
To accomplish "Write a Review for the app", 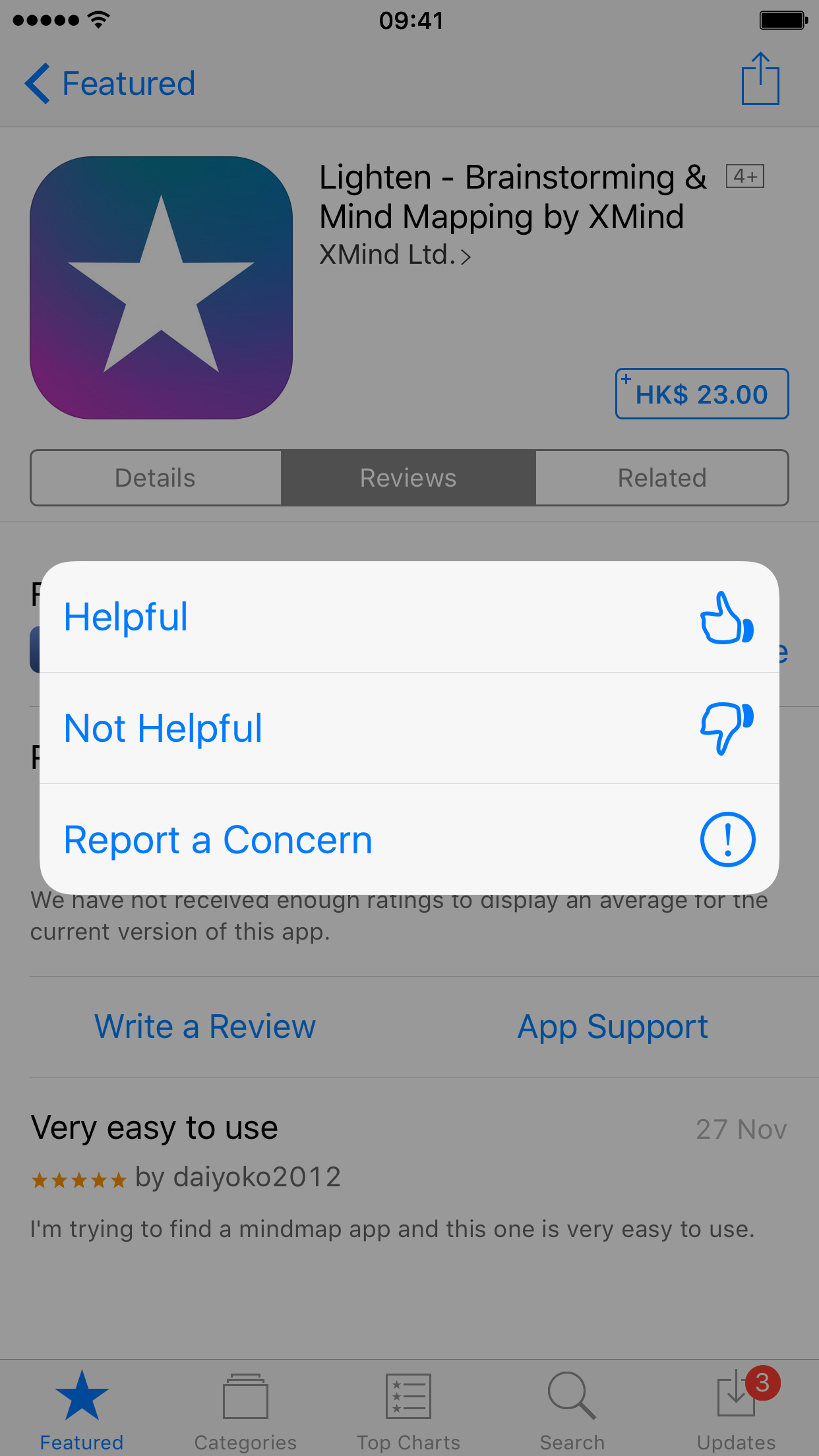I will [x=205, y=1027].
